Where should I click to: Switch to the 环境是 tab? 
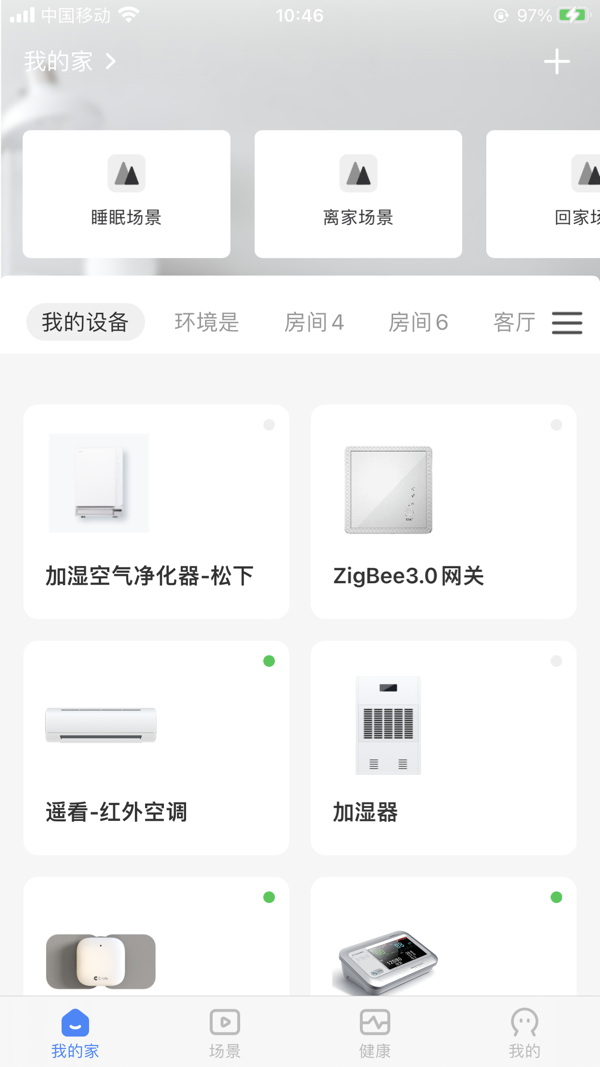(207, 322)
